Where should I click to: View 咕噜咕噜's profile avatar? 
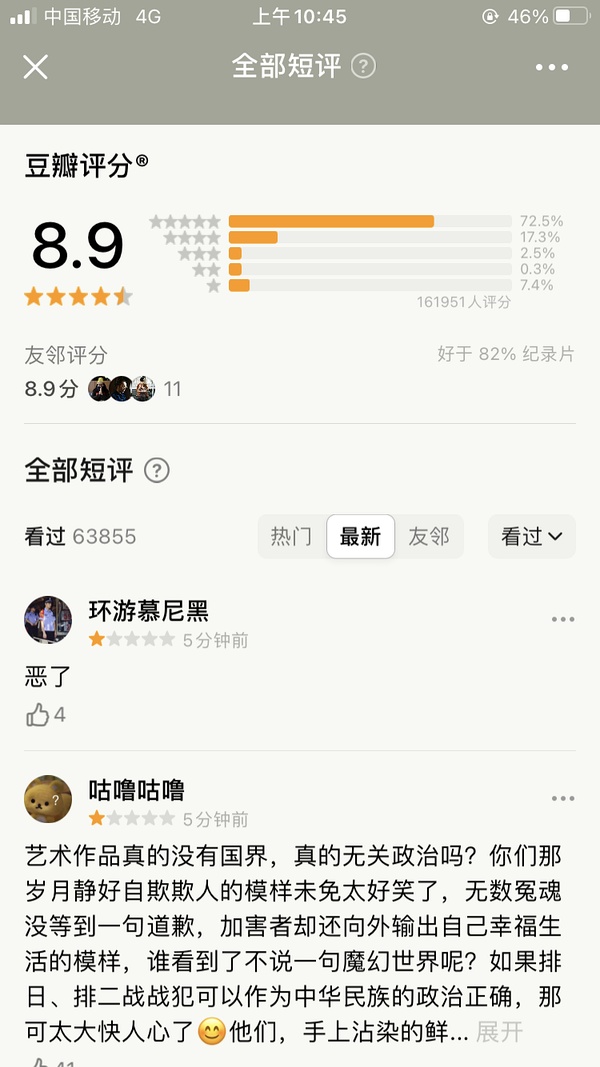pos(48,799)
